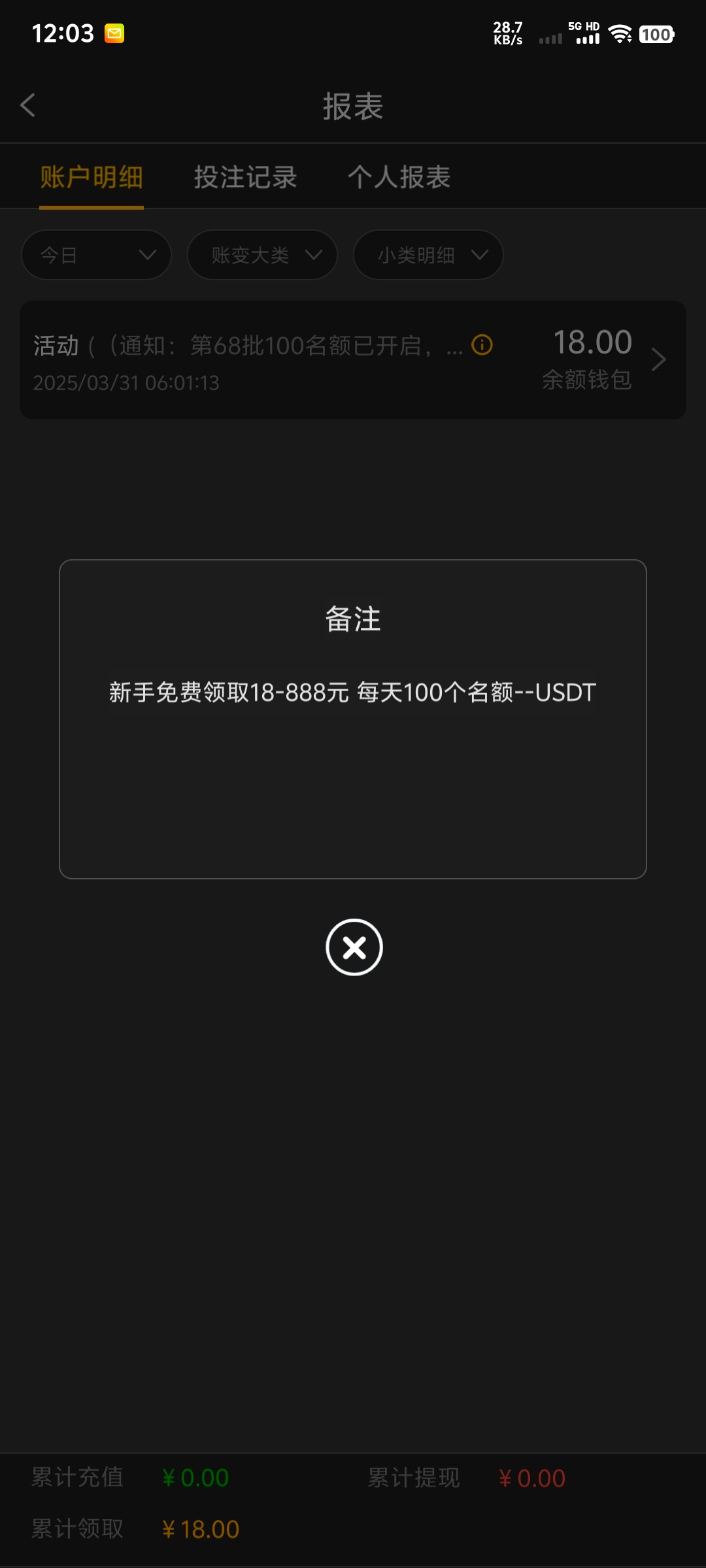Select the 账户明细 tab
This screenshot has width=706, height=1568.
(92, 177)
